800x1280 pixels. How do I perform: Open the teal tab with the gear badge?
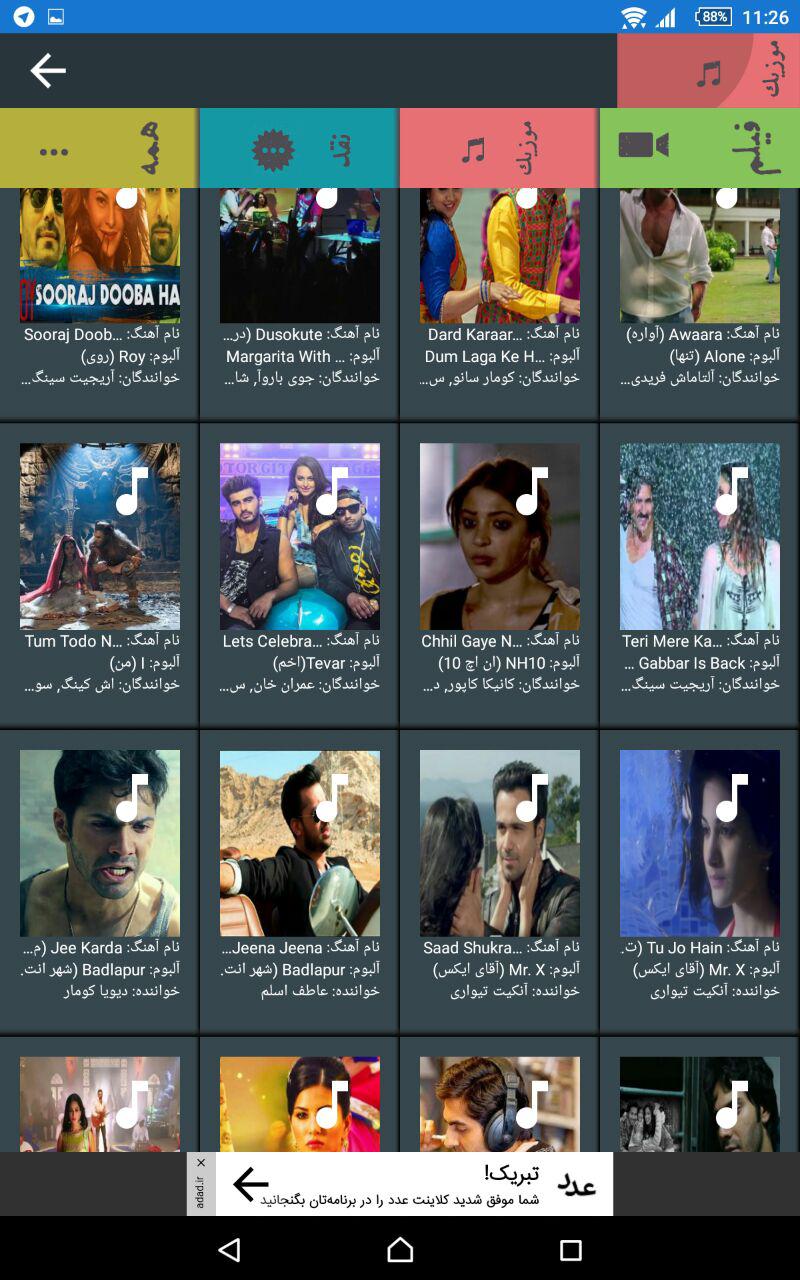[299, 148]
